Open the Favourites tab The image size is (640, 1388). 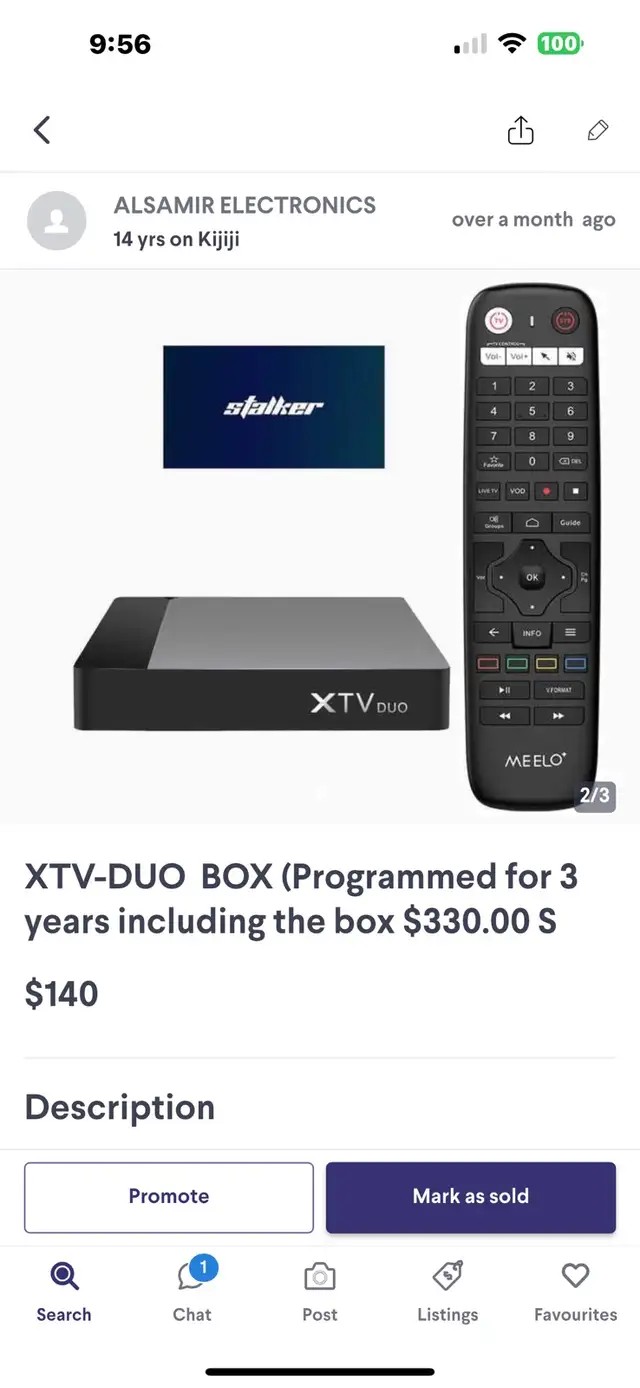pos(575,1291)
